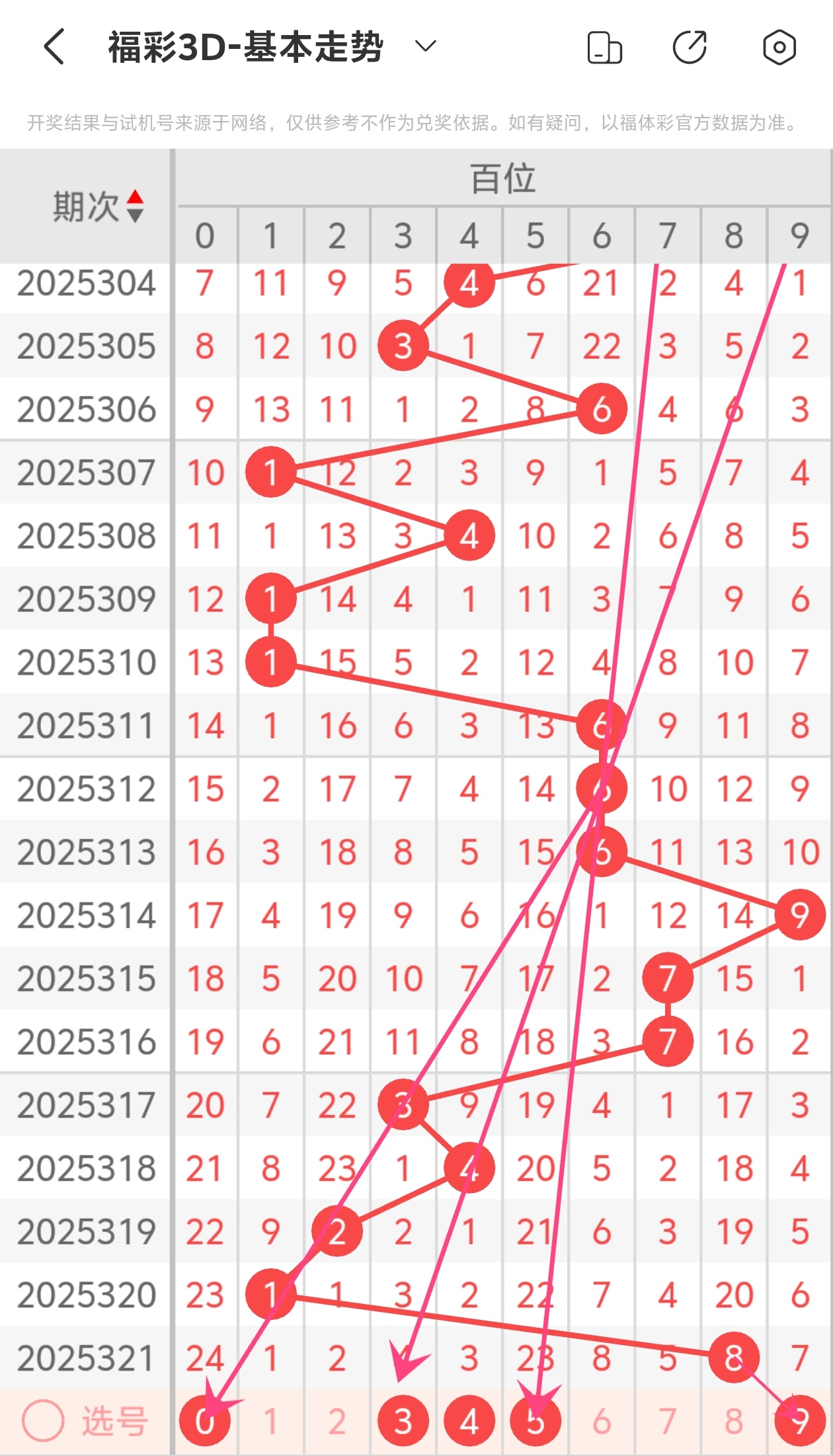The image size is (833, 1456).
Task: Sort the table by 期次
Action: pos(135,206)
